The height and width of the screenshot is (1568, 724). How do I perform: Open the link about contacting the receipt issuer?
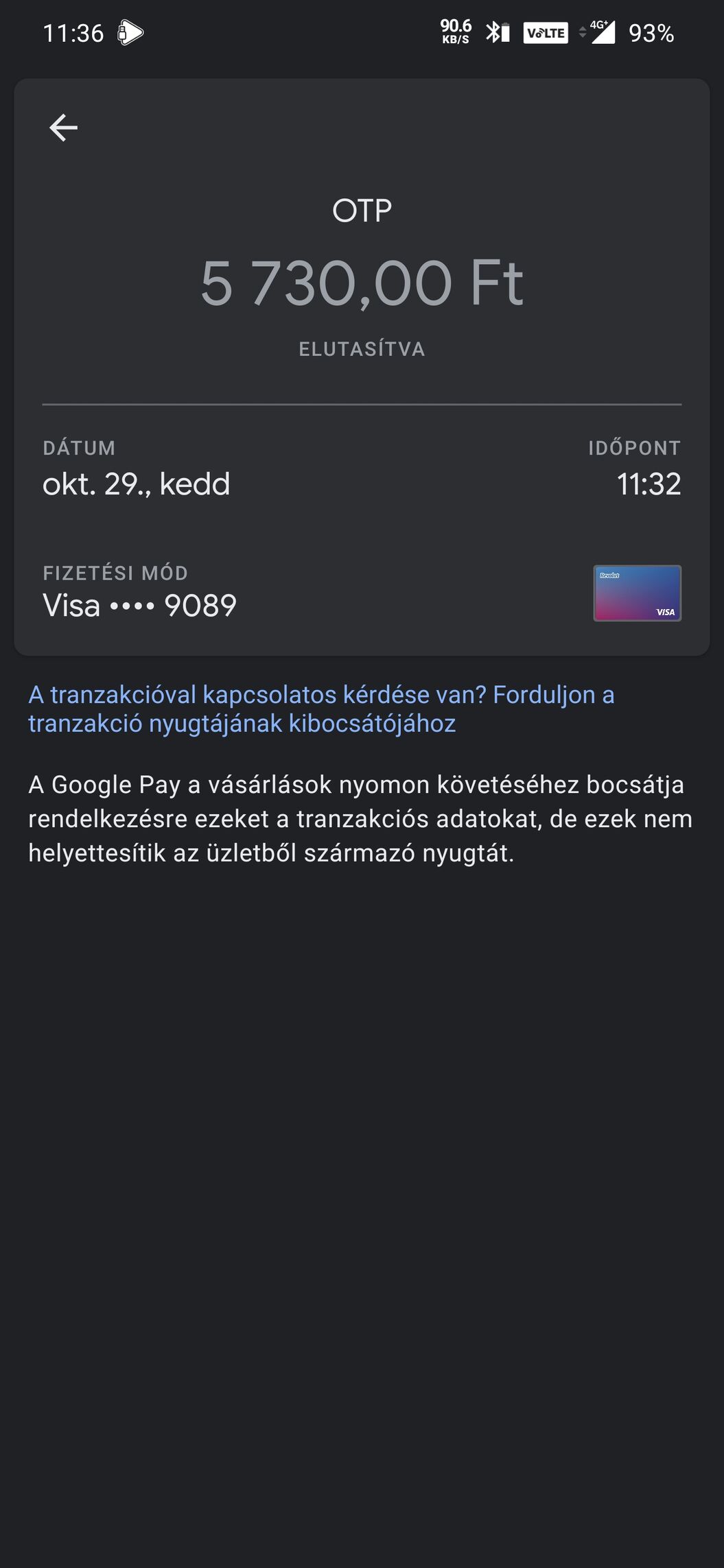pyautogui.click(x=320, y=709)
